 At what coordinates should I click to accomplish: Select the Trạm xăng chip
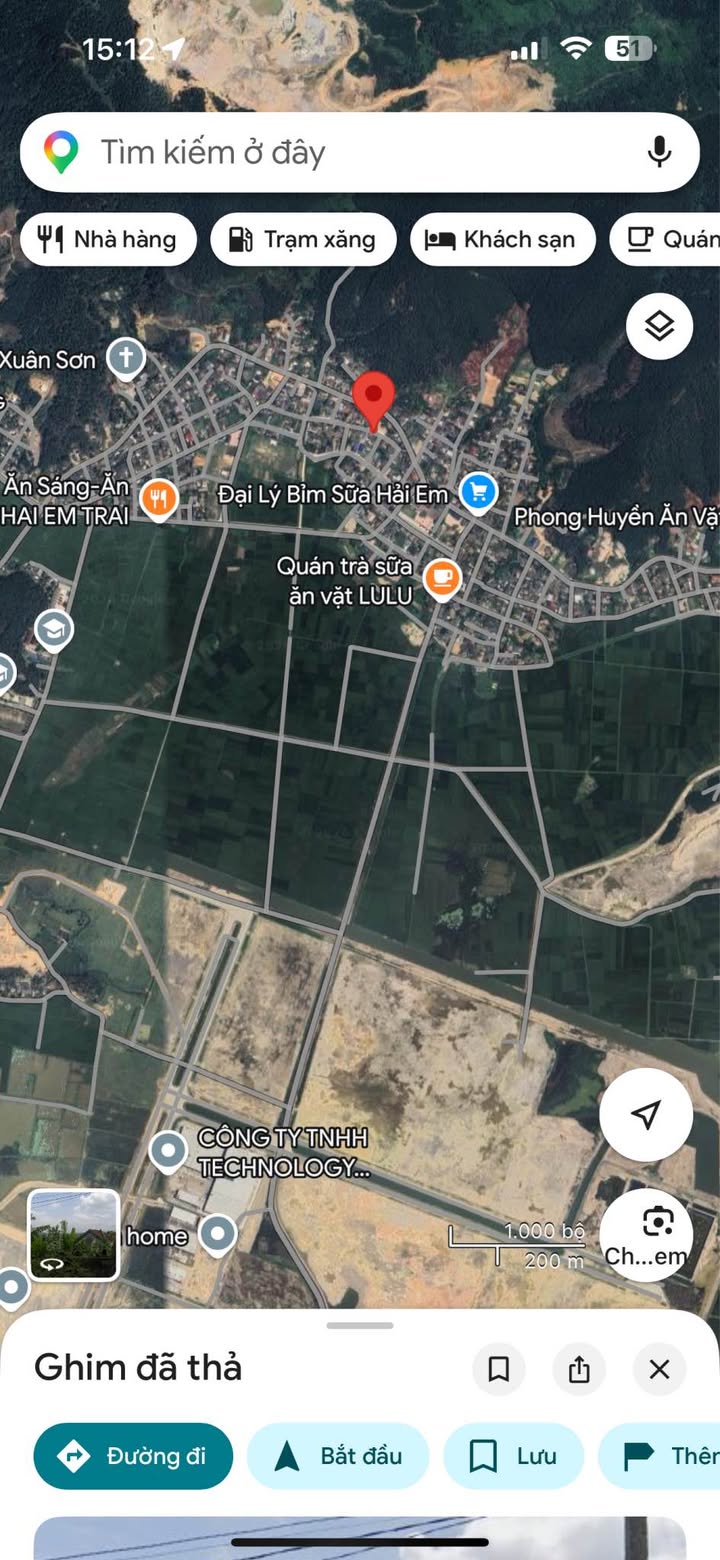point(303,240)
